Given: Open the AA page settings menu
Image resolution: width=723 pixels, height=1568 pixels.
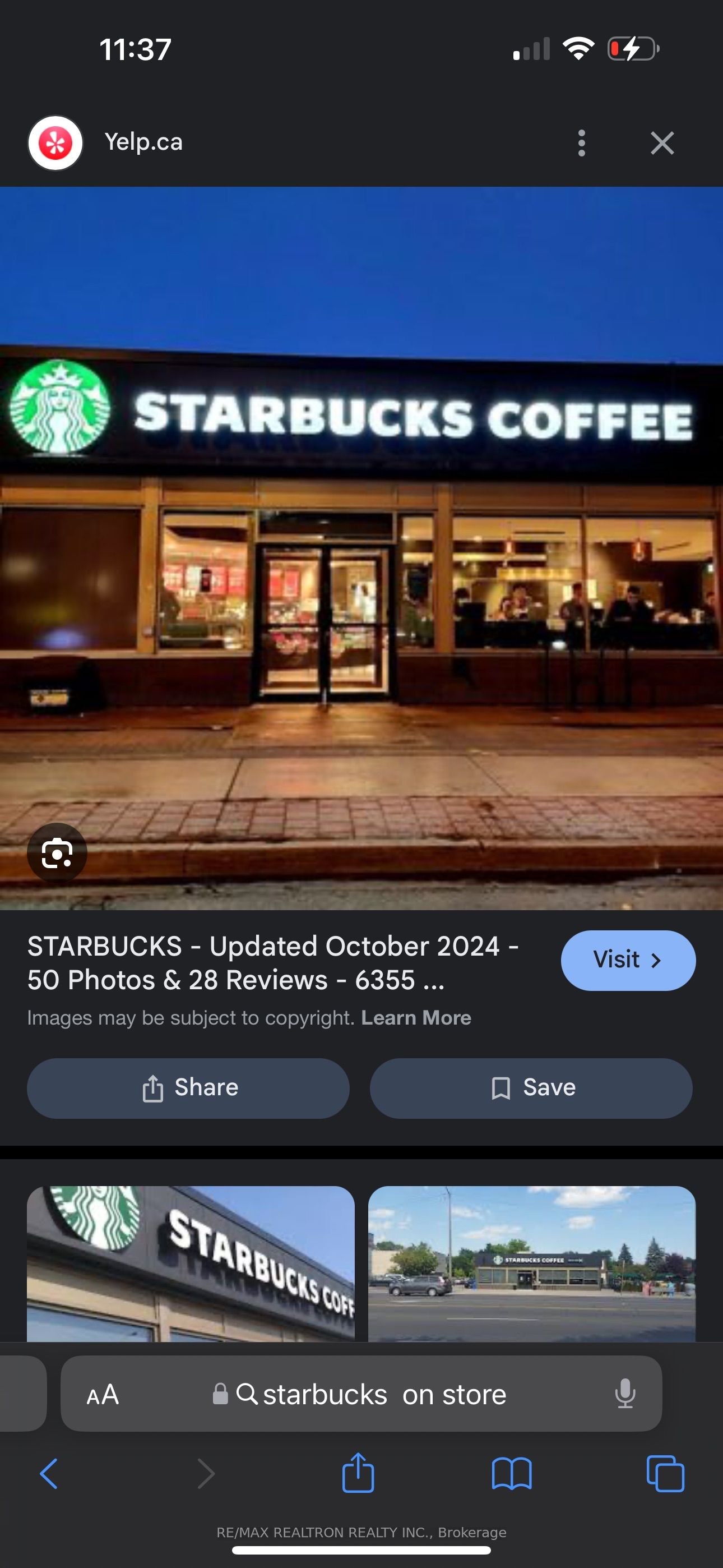Looking at the screenshot, I should coord(102,1394).
